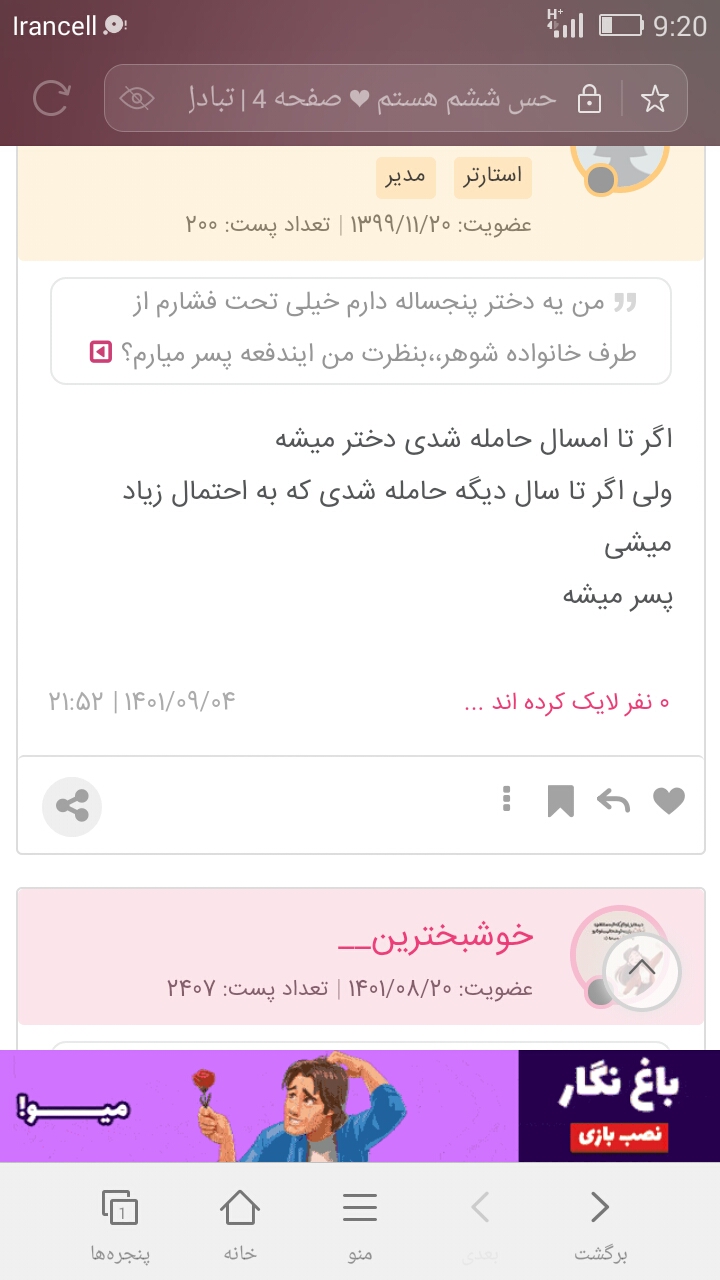Reload the page from the address bar
Screen dimensions: 720x1280
[51, 98]
